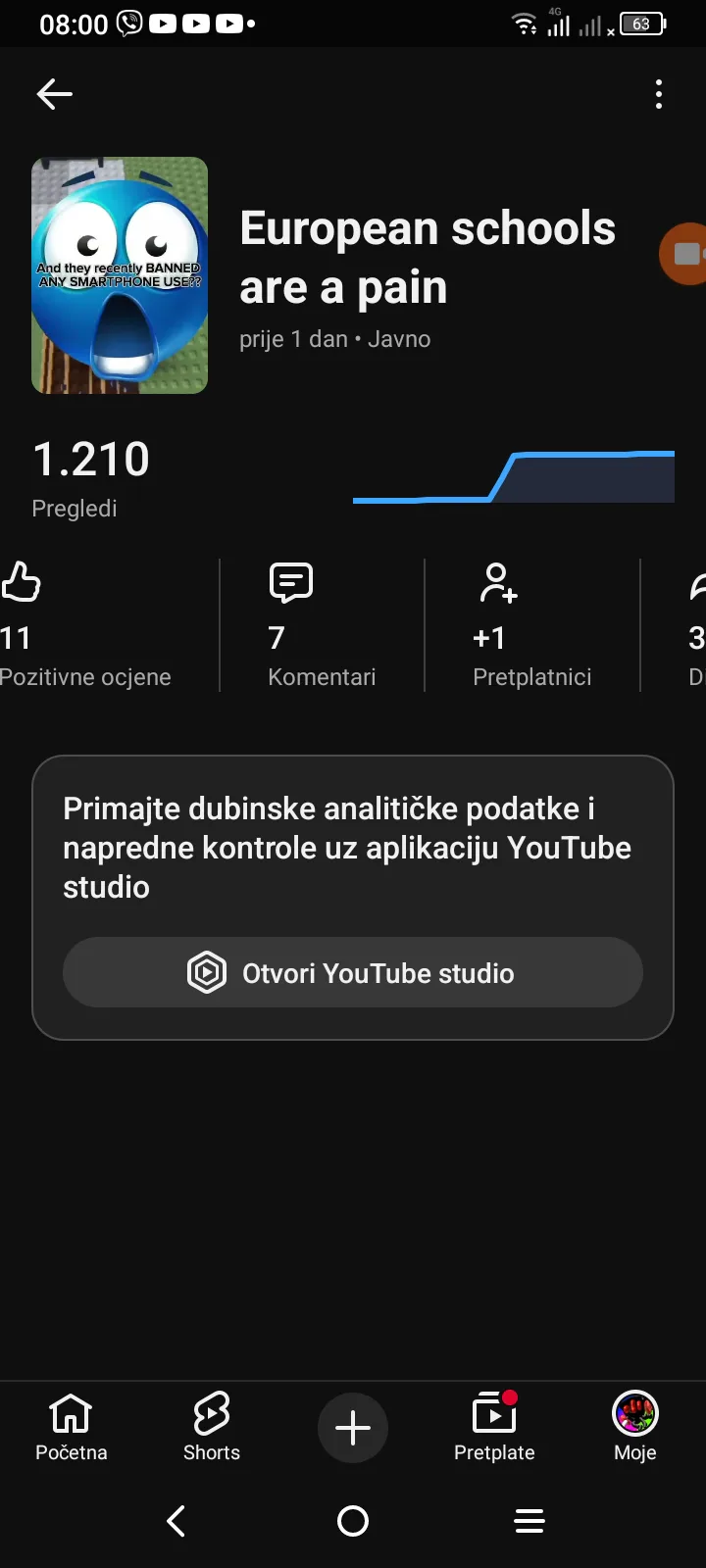Viewport: 706px width, 1568px height.
Task: Tap the Otvori YouTube studio button
Action: pos(353,972)
